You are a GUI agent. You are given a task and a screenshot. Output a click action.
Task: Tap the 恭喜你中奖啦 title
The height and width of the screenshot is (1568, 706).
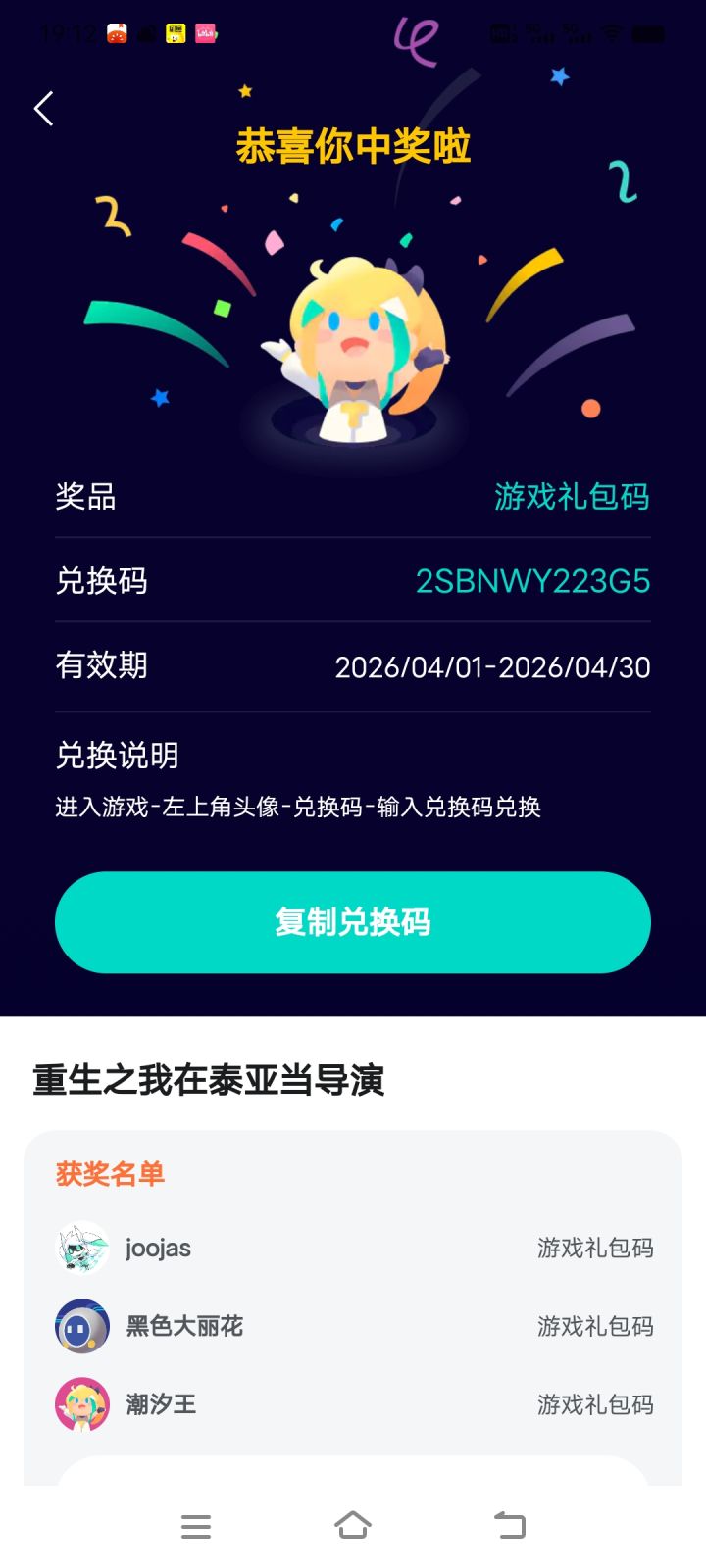353,147
